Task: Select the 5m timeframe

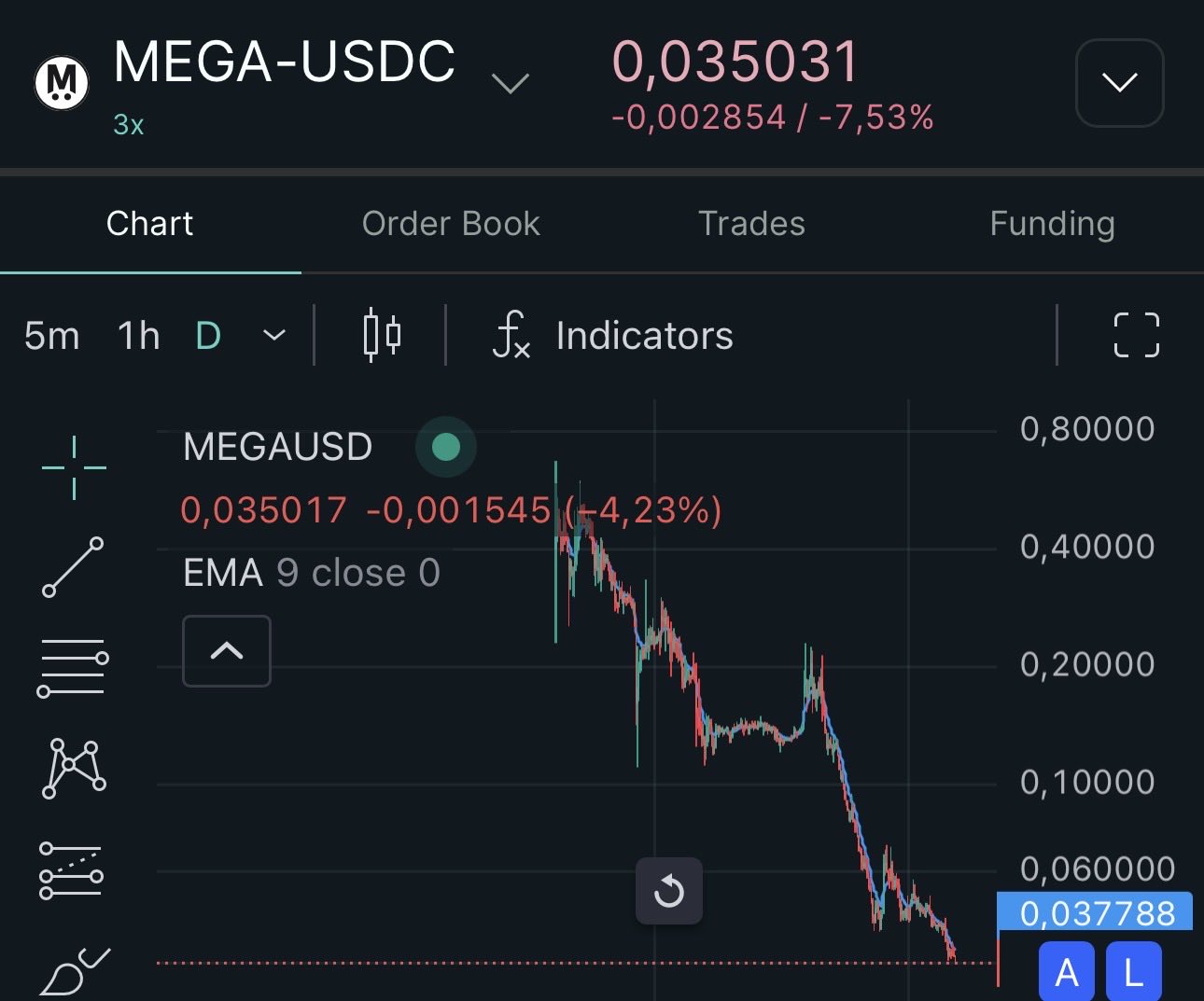Action: pyautogui.click(x=52, y=336)
